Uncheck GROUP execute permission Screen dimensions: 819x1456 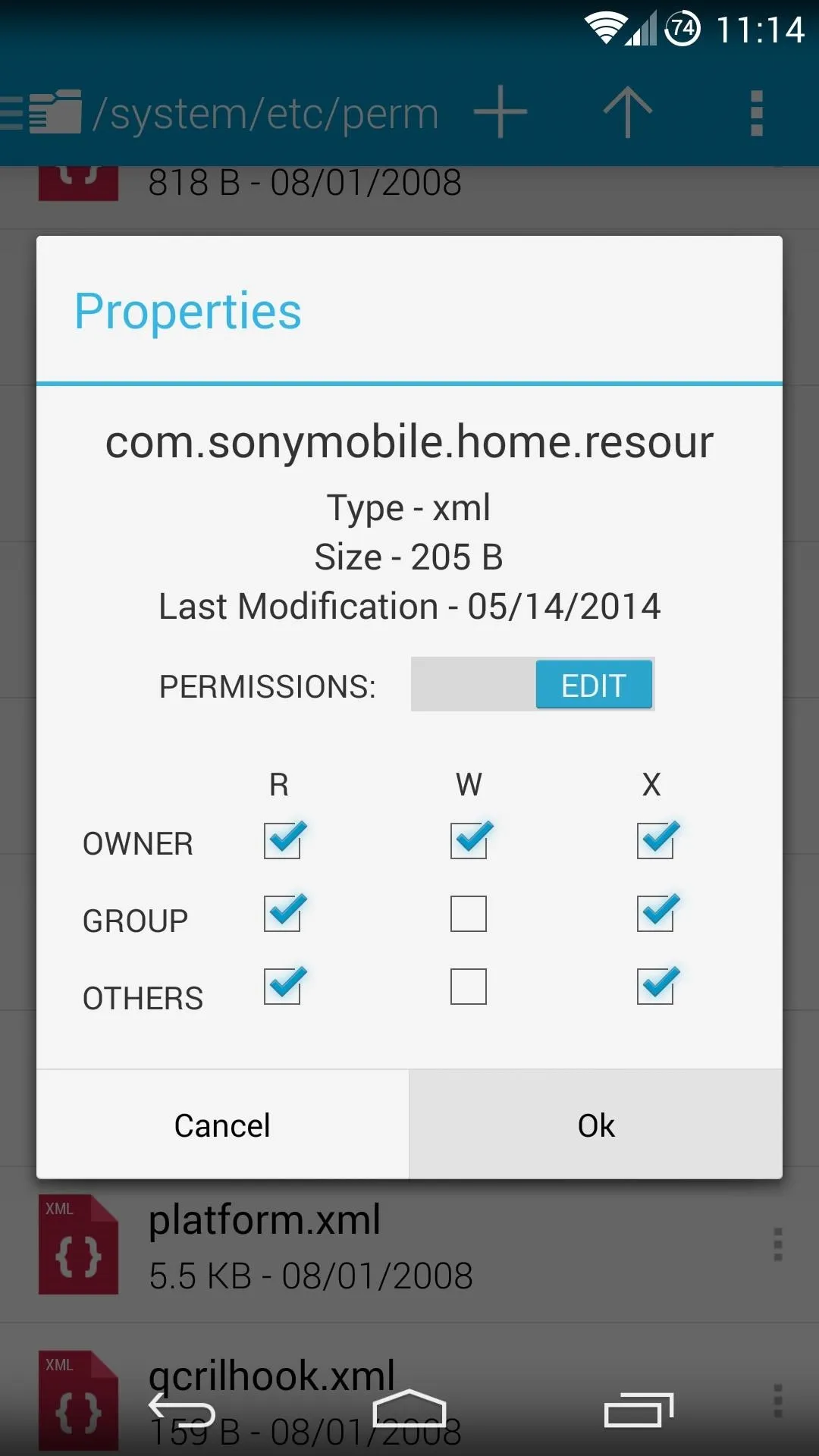[656, 913]
